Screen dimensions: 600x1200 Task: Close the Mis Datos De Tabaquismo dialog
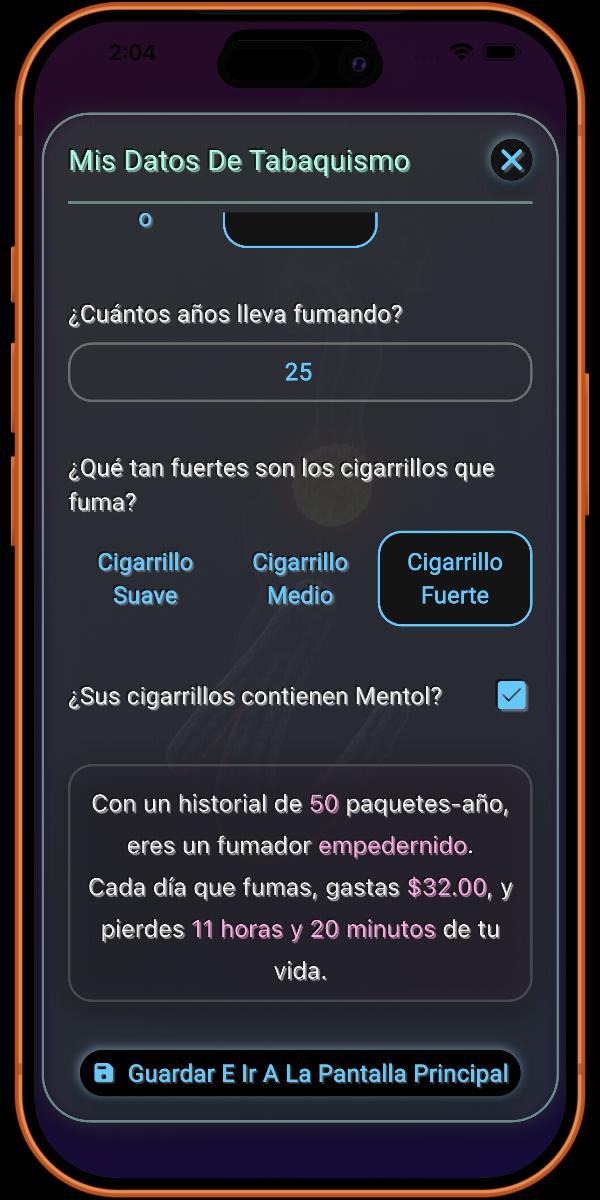coord(512,160)
